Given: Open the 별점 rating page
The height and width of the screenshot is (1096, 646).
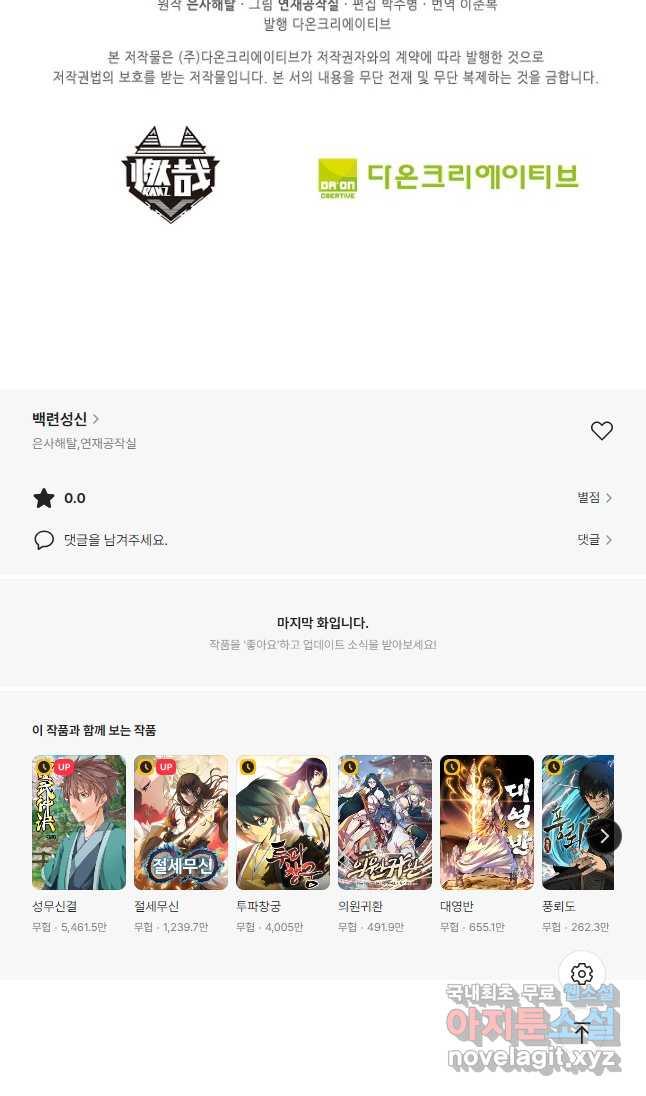Looking at the screenshot, I should point(594,498).
